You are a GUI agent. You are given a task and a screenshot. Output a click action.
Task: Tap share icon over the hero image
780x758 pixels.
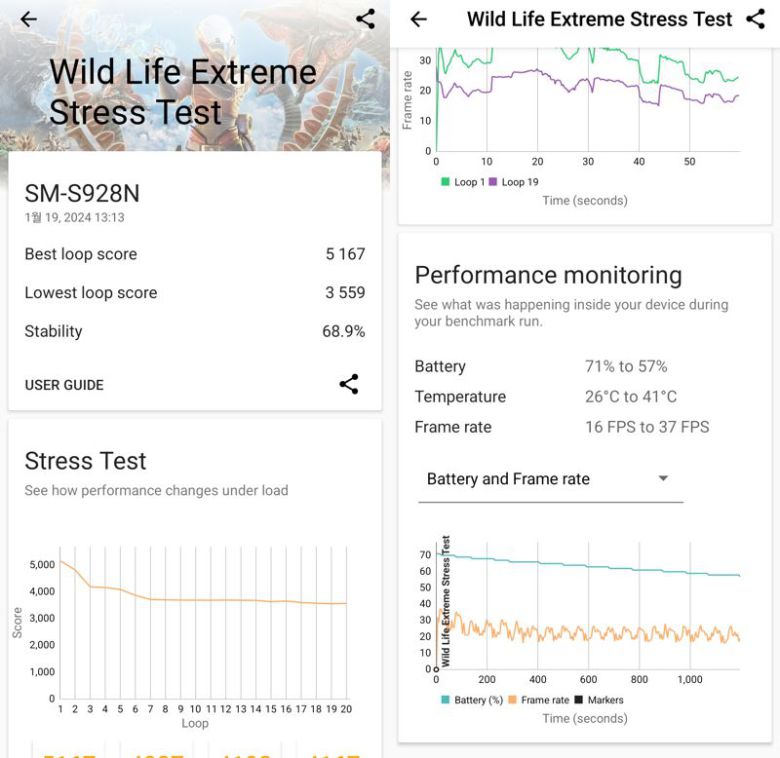(365, 18)
